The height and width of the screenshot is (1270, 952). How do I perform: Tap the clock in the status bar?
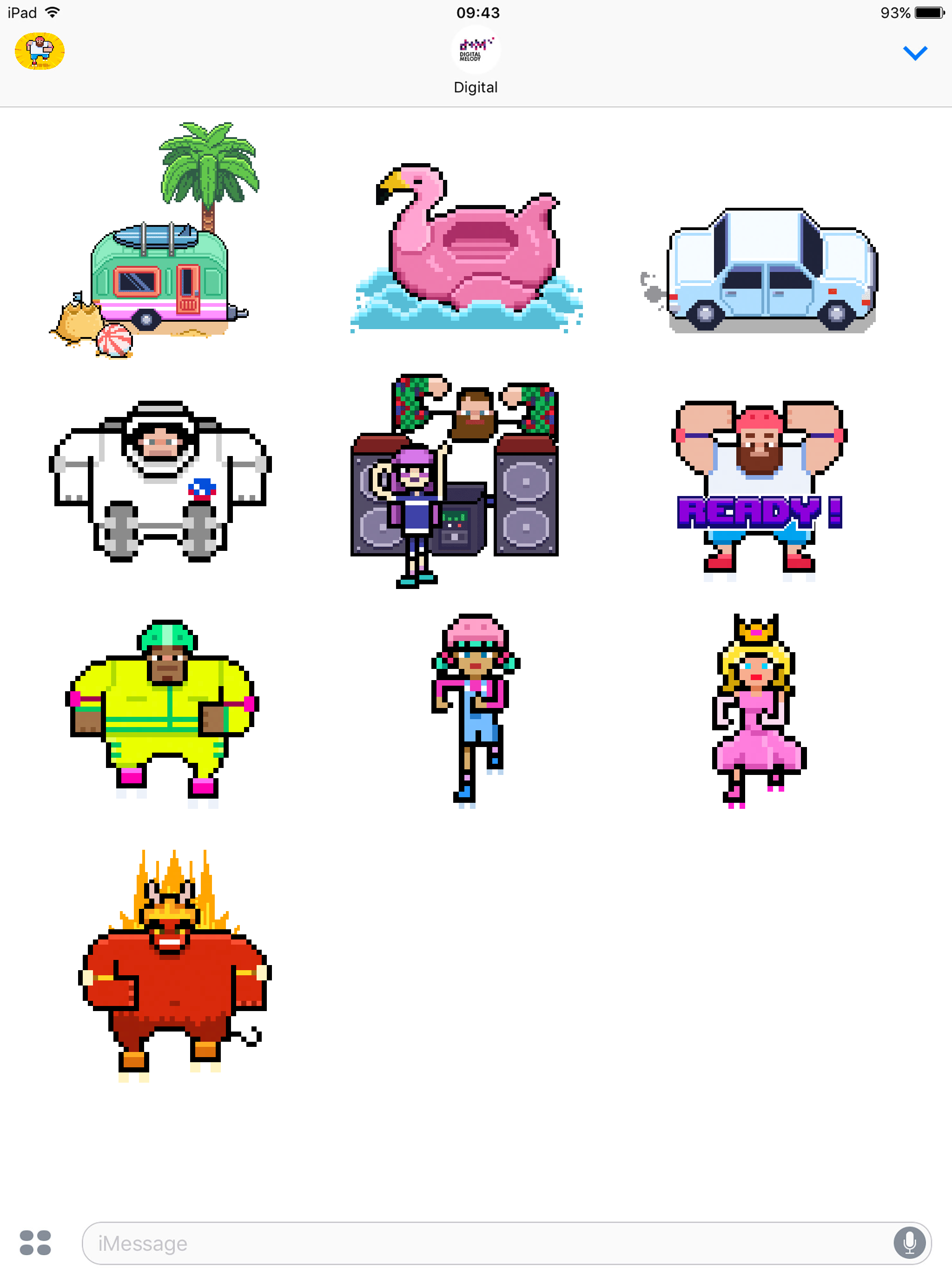[x=476, y=12]
